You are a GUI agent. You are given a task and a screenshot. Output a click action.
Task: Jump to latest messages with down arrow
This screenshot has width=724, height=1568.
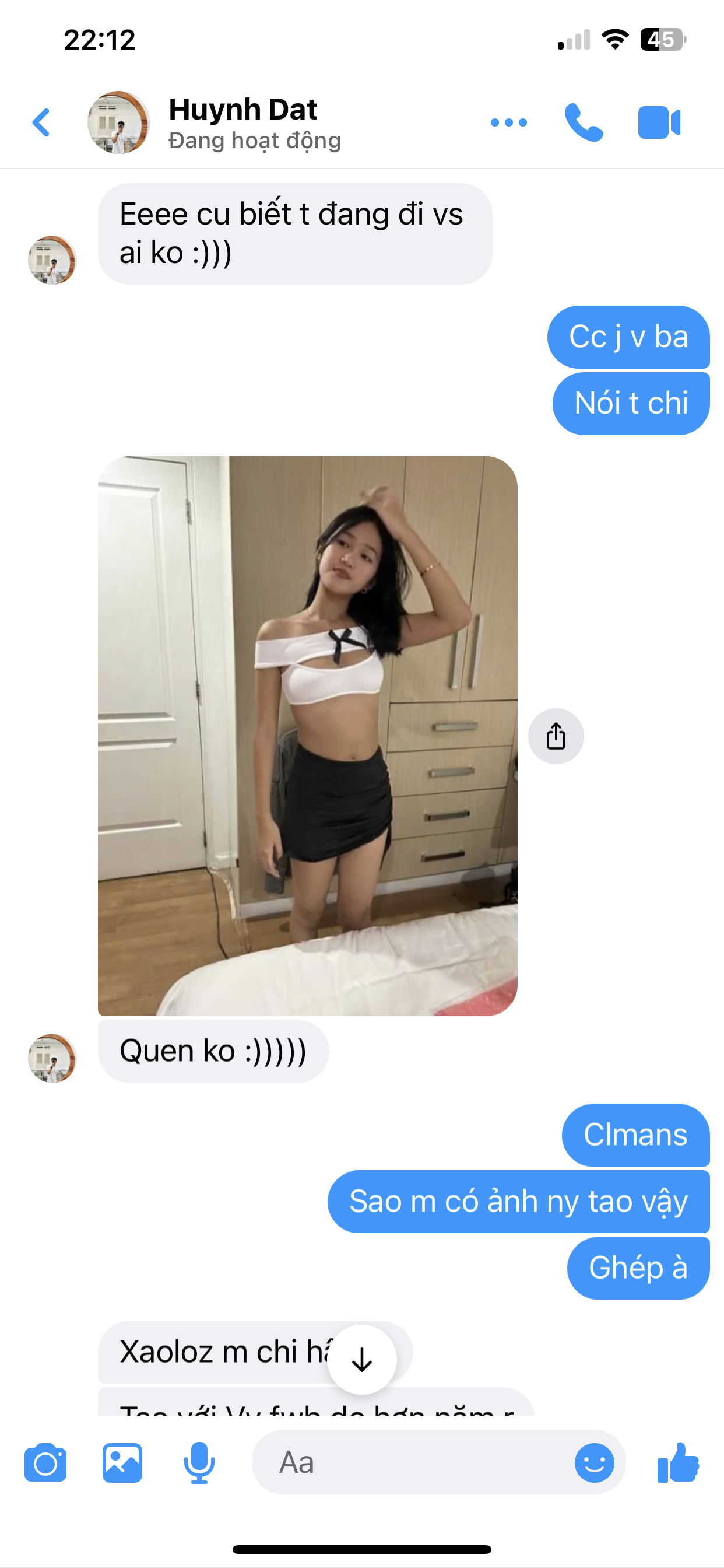[x=362, y=1359]
